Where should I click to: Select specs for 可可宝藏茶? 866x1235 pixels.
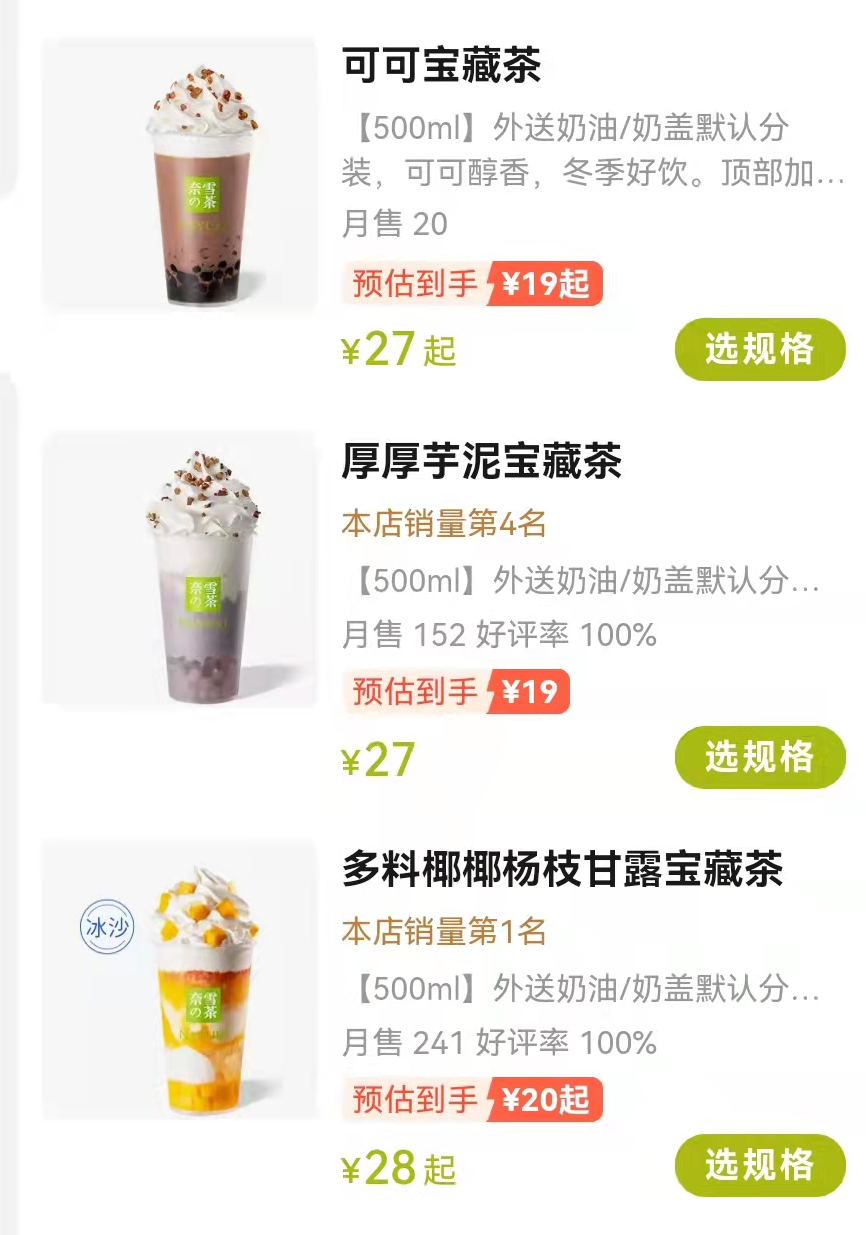pos(760,349)
